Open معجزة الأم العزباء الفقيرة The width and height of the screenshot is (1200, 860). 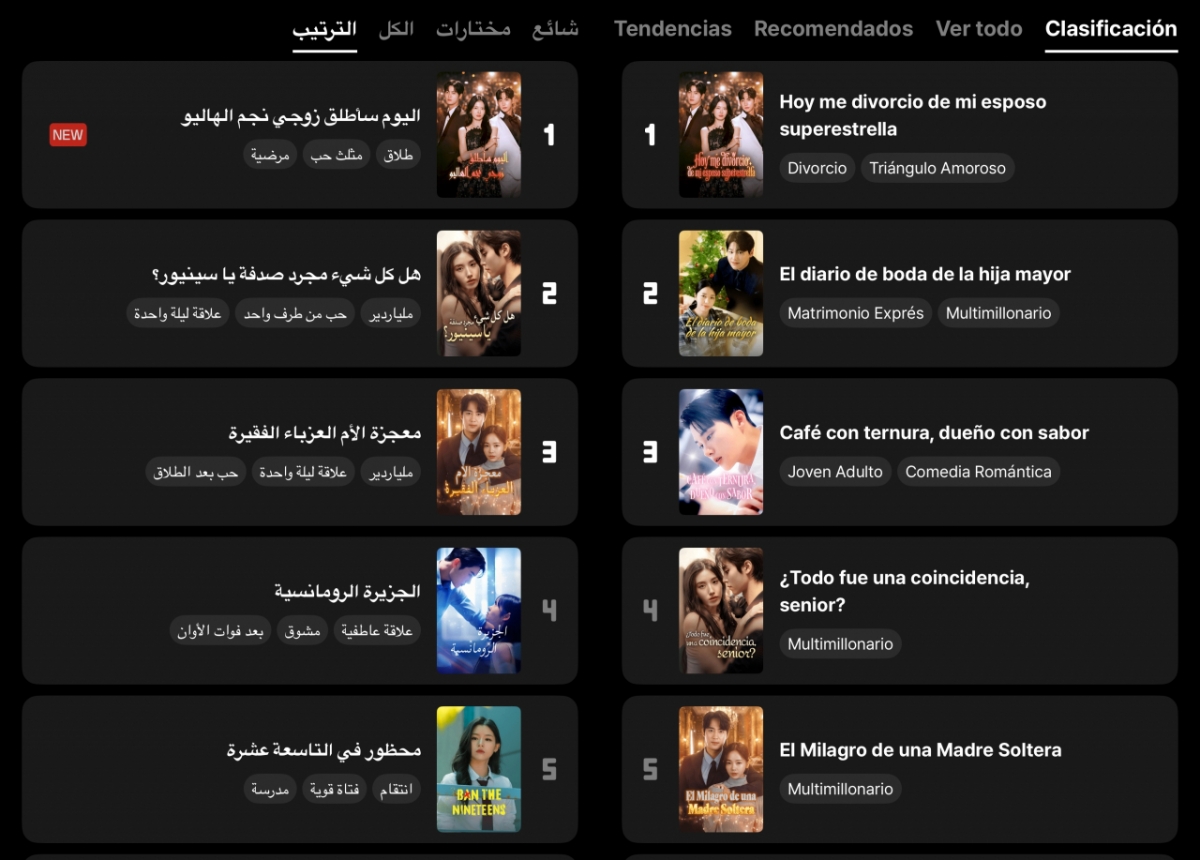(324, 433)
